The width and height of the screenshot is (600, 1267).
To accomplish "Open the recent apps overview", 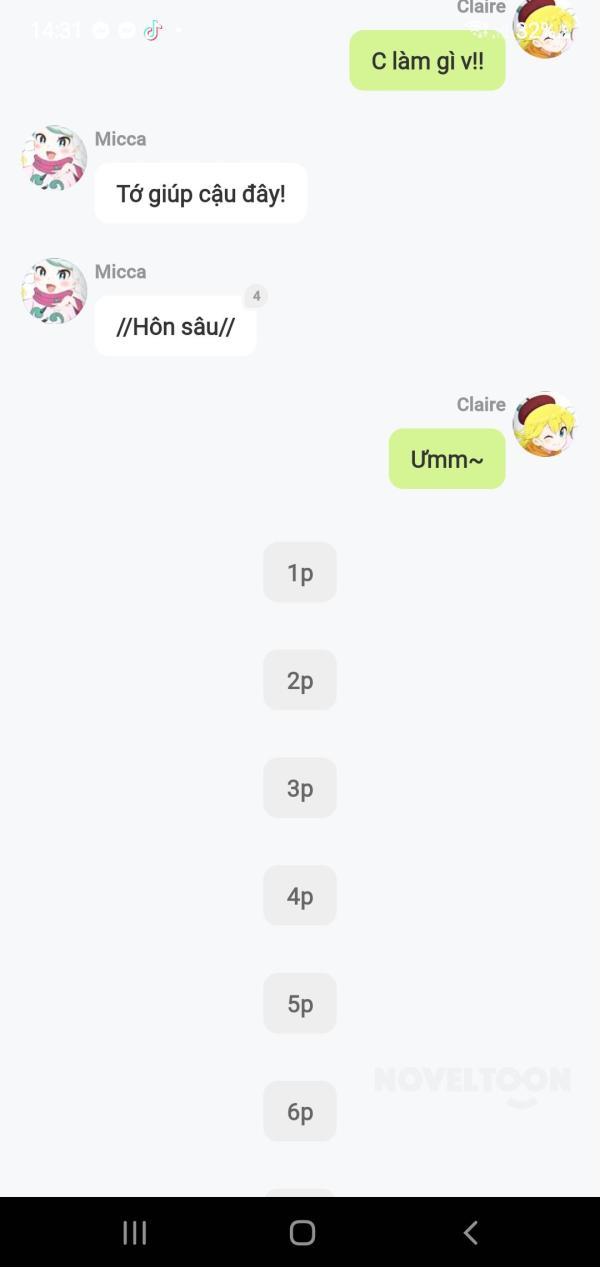I will (x=135, y=1233).
